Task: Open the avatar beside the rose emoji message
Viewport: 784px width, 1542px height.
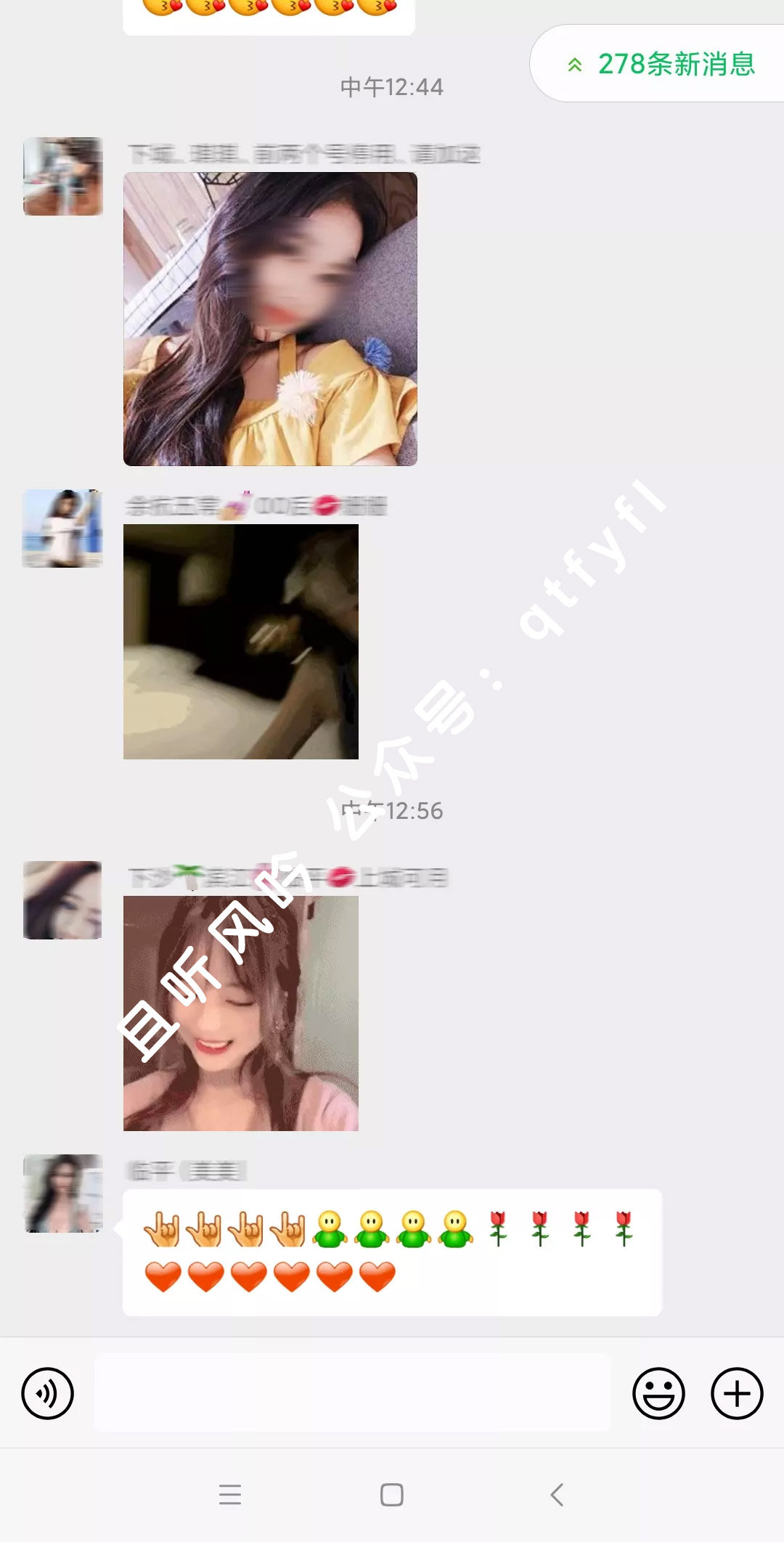Action: (x=62, y=1194)
